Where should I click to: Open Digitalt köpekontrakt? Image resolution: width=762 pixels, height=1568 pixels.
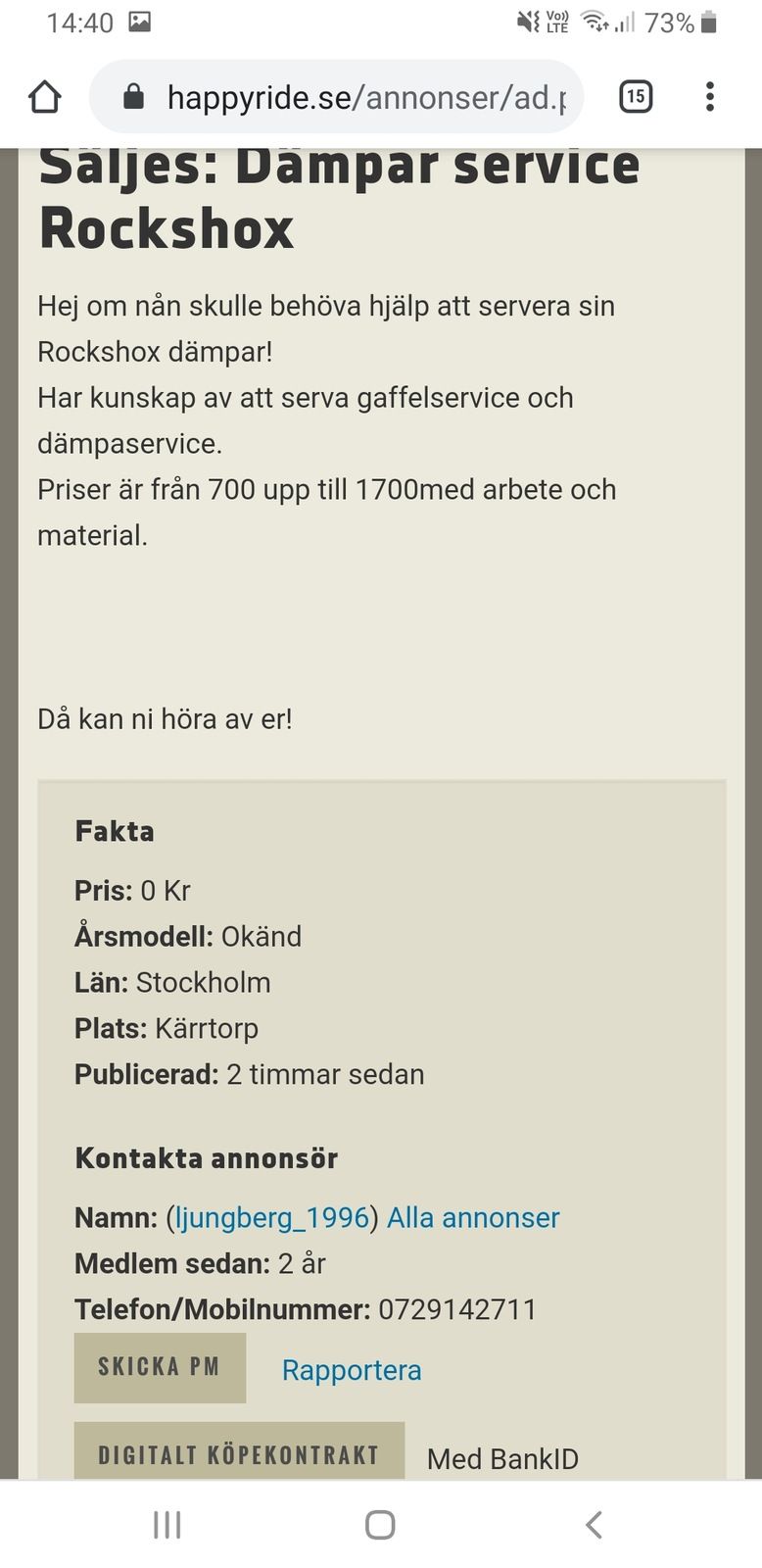click(x=239, y=1451)
